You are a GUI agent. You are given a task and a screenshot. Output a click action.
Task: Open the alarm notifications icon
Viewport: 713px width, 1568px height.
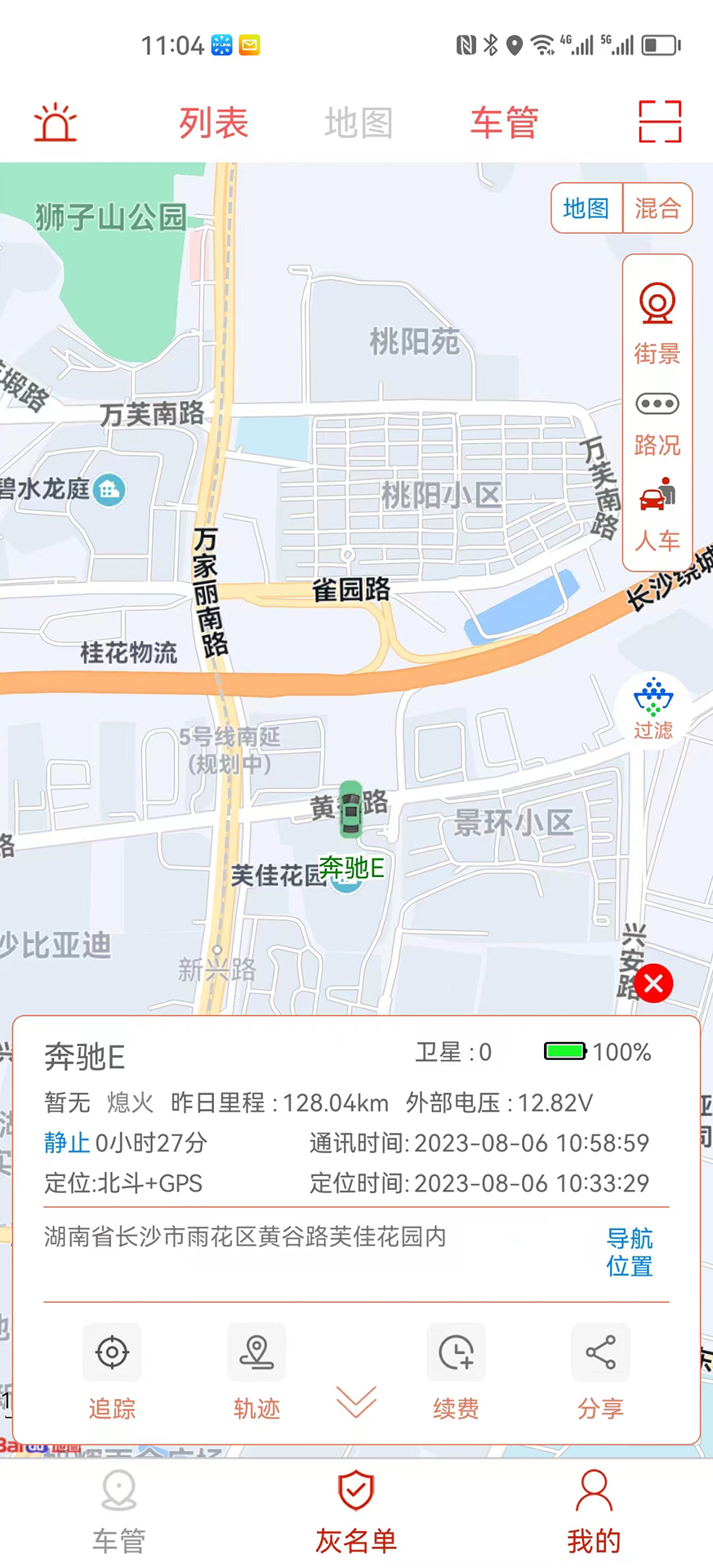(54, 121)
